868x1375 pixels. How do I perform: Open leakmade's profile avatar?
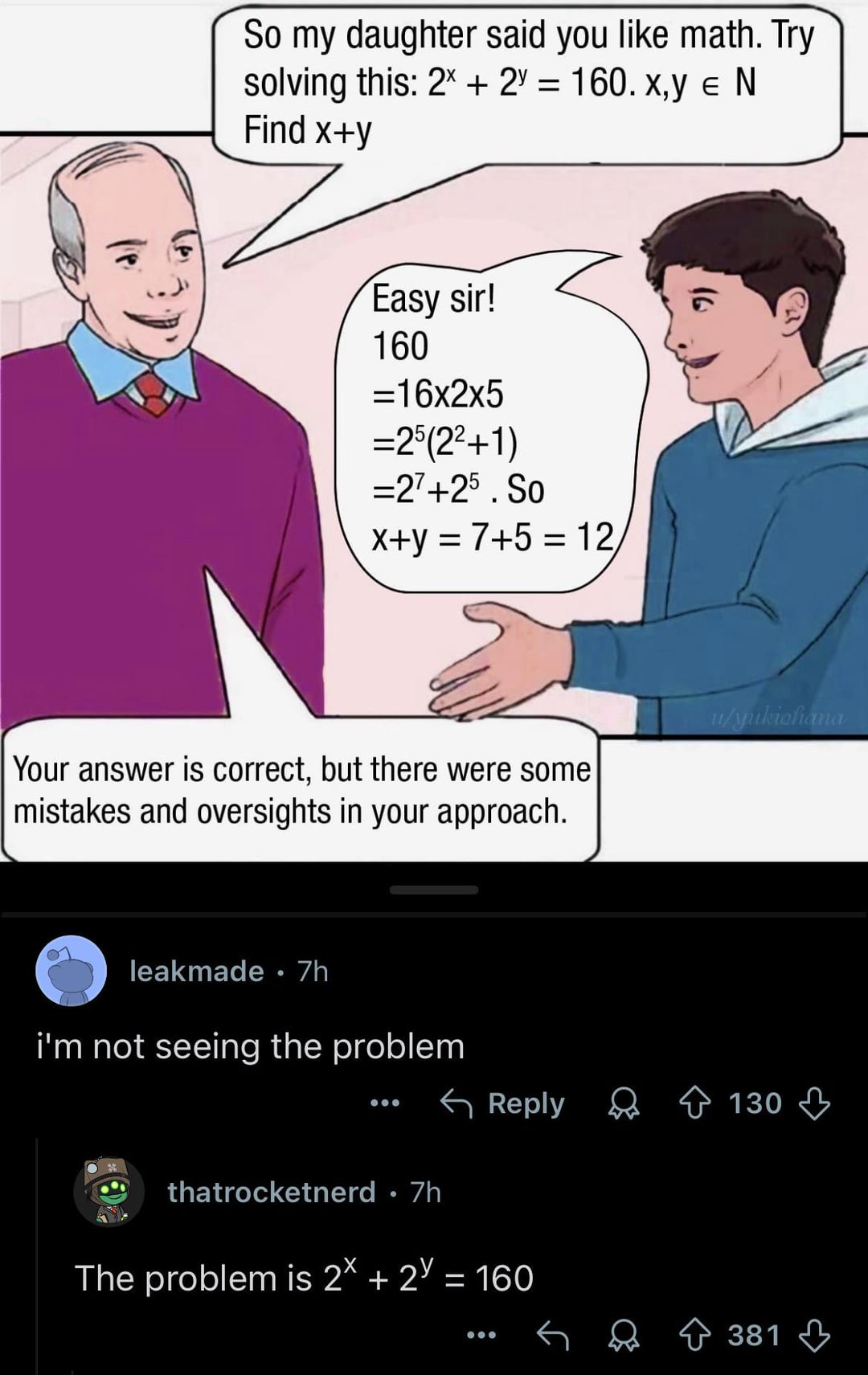tap(71, 971)
